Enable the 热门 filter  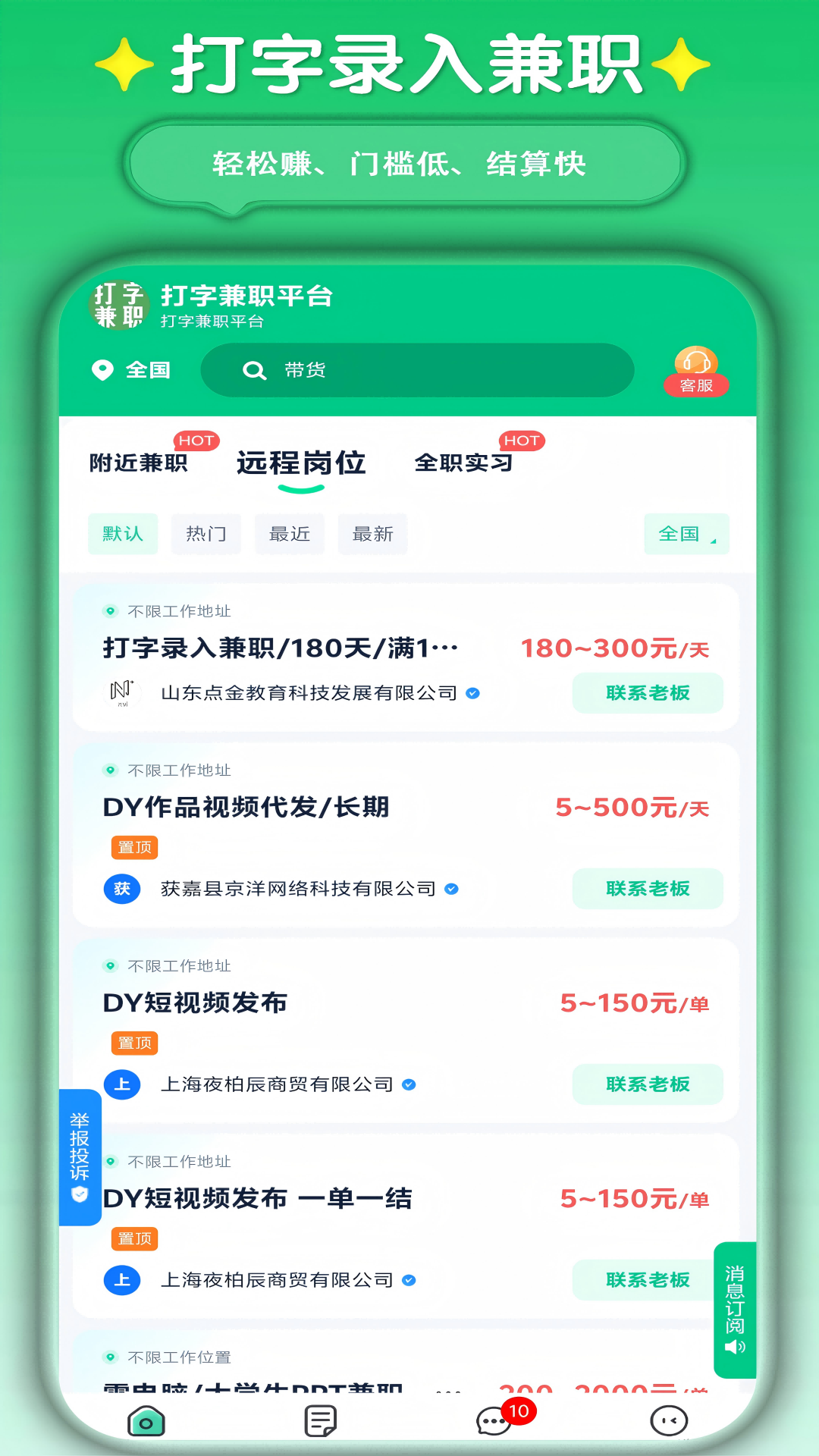click(x=206, y=533)
